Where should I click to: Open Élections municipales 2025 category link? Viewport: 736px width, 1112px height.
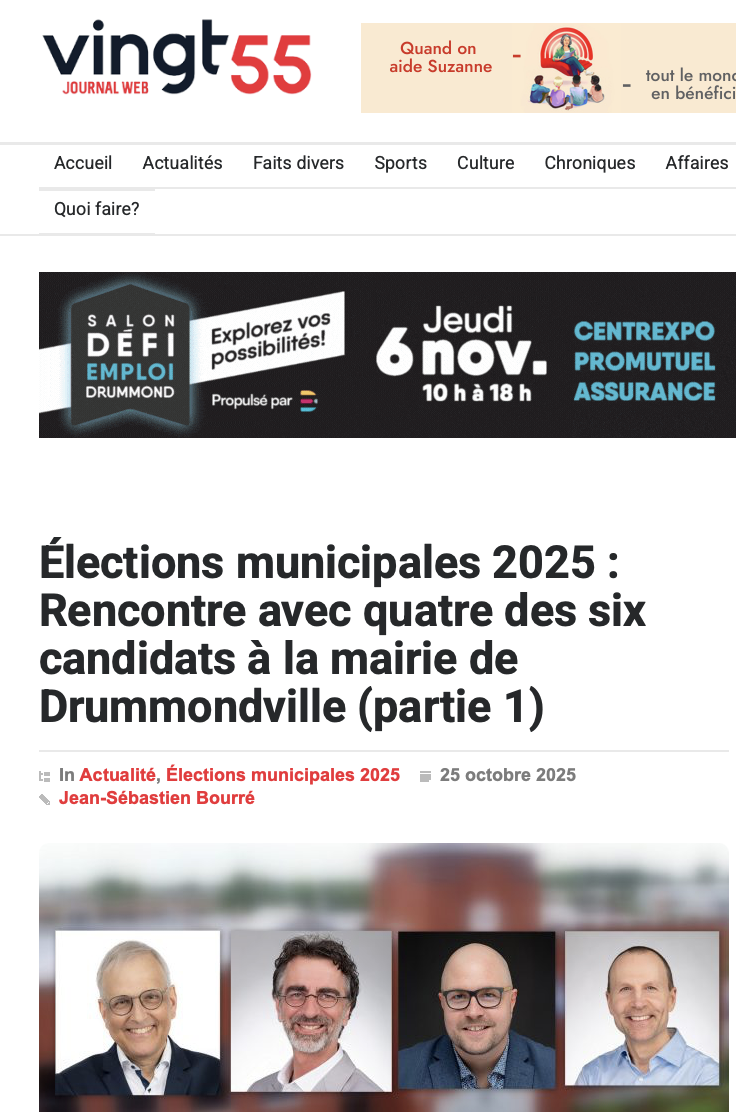283,775
